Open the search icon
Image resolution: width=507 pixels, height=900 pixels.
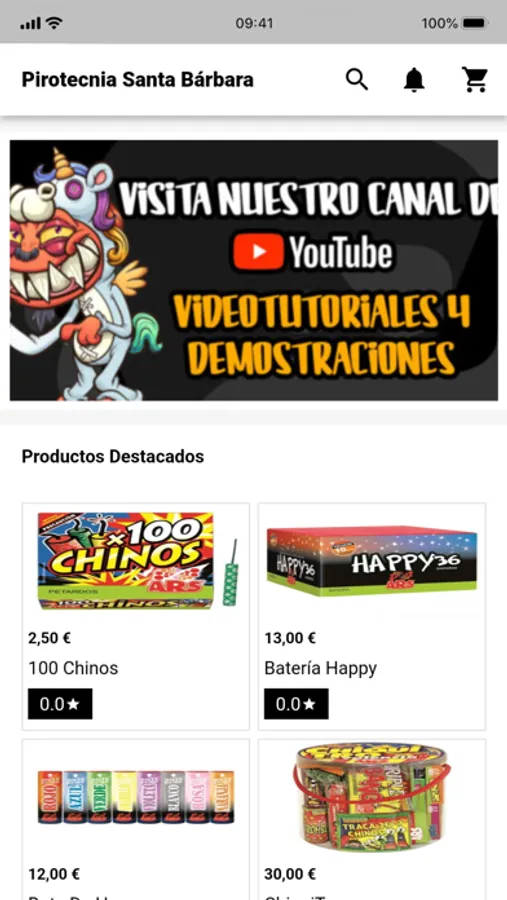[357, 79]
